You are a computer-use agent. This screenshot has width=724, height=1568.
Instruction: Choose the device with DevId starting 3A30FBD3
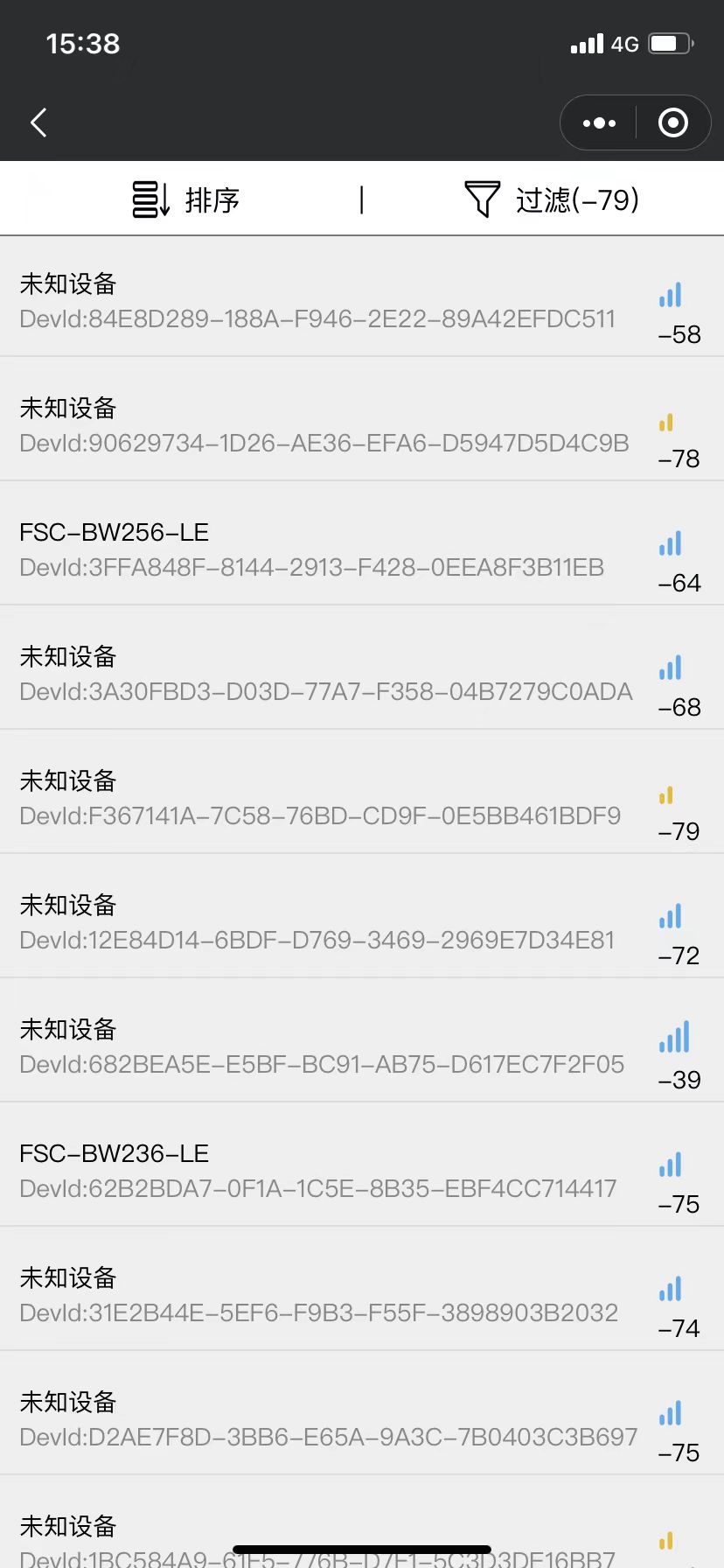(x=332, y=672)
